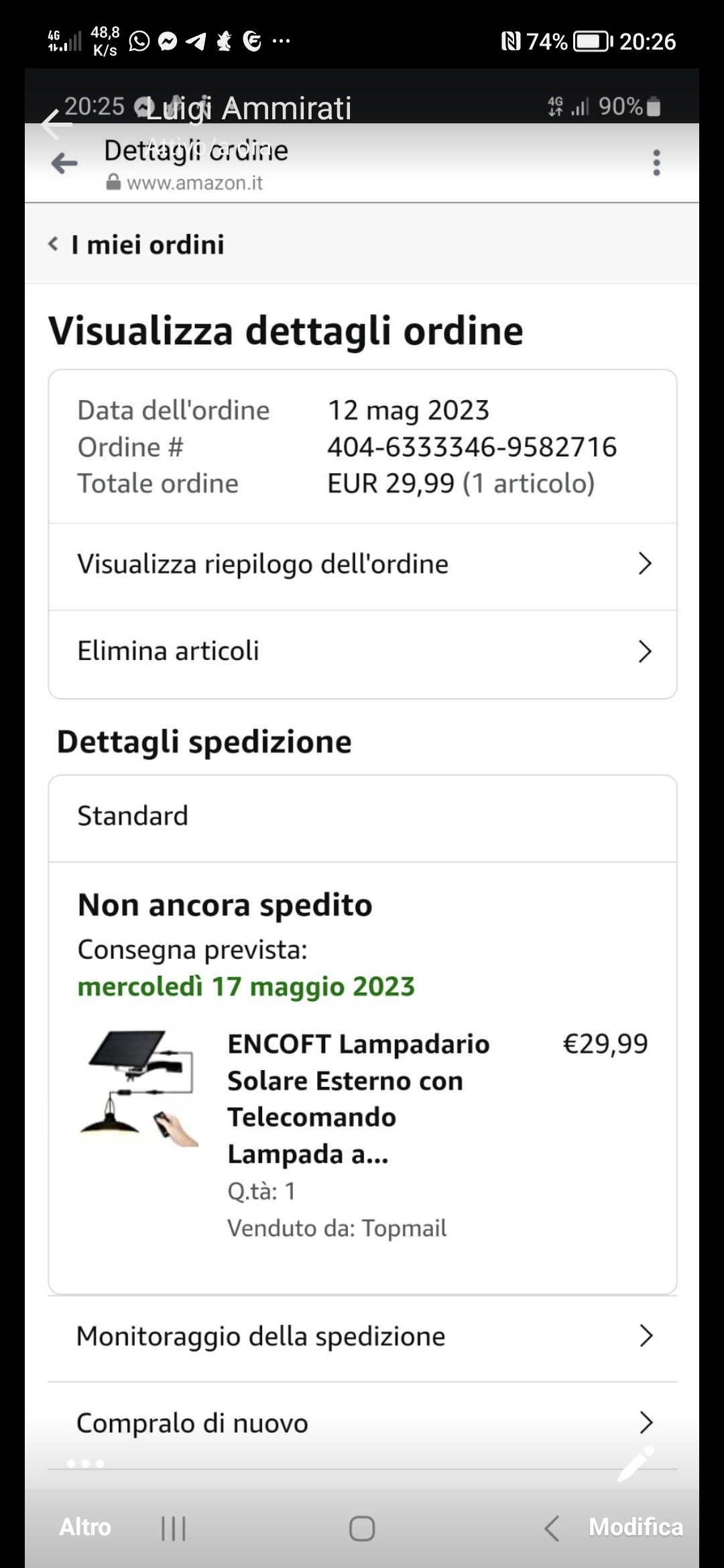Open the Altro options
The image size is (724, 1568).
(x=85, y=1527)
